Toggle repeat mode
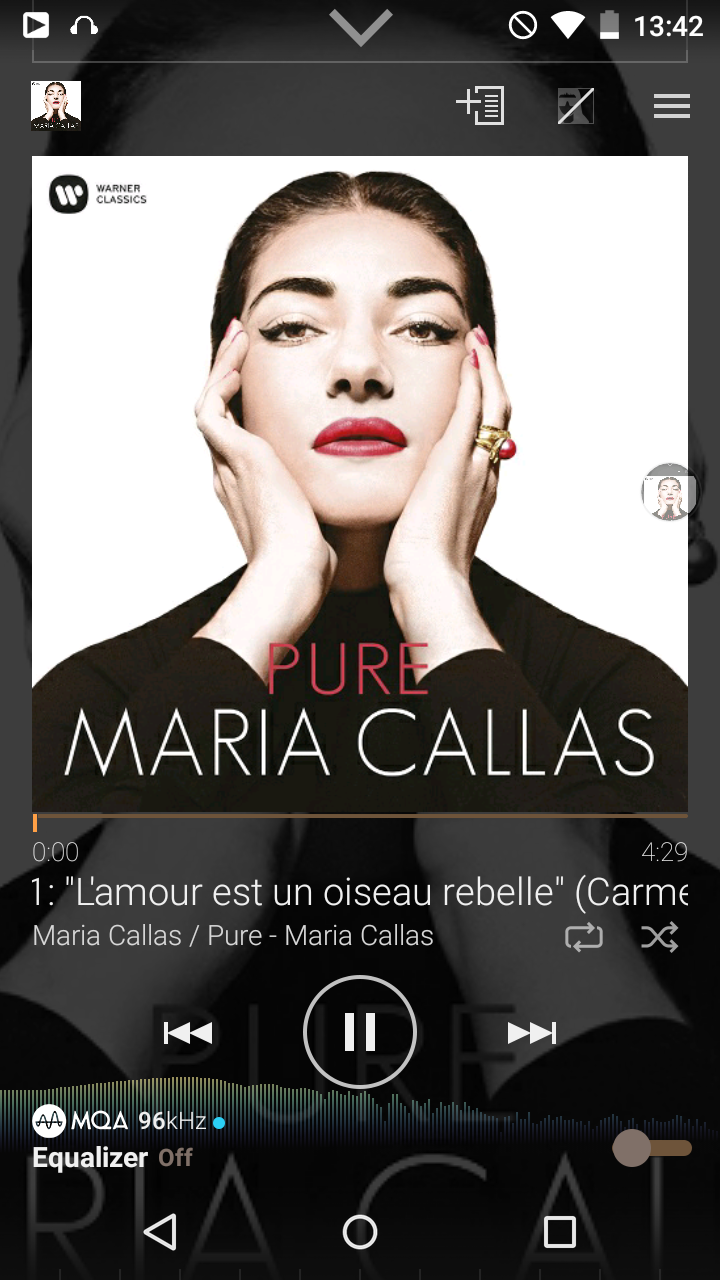720x1280 pixels. click(x=583, y=937)
